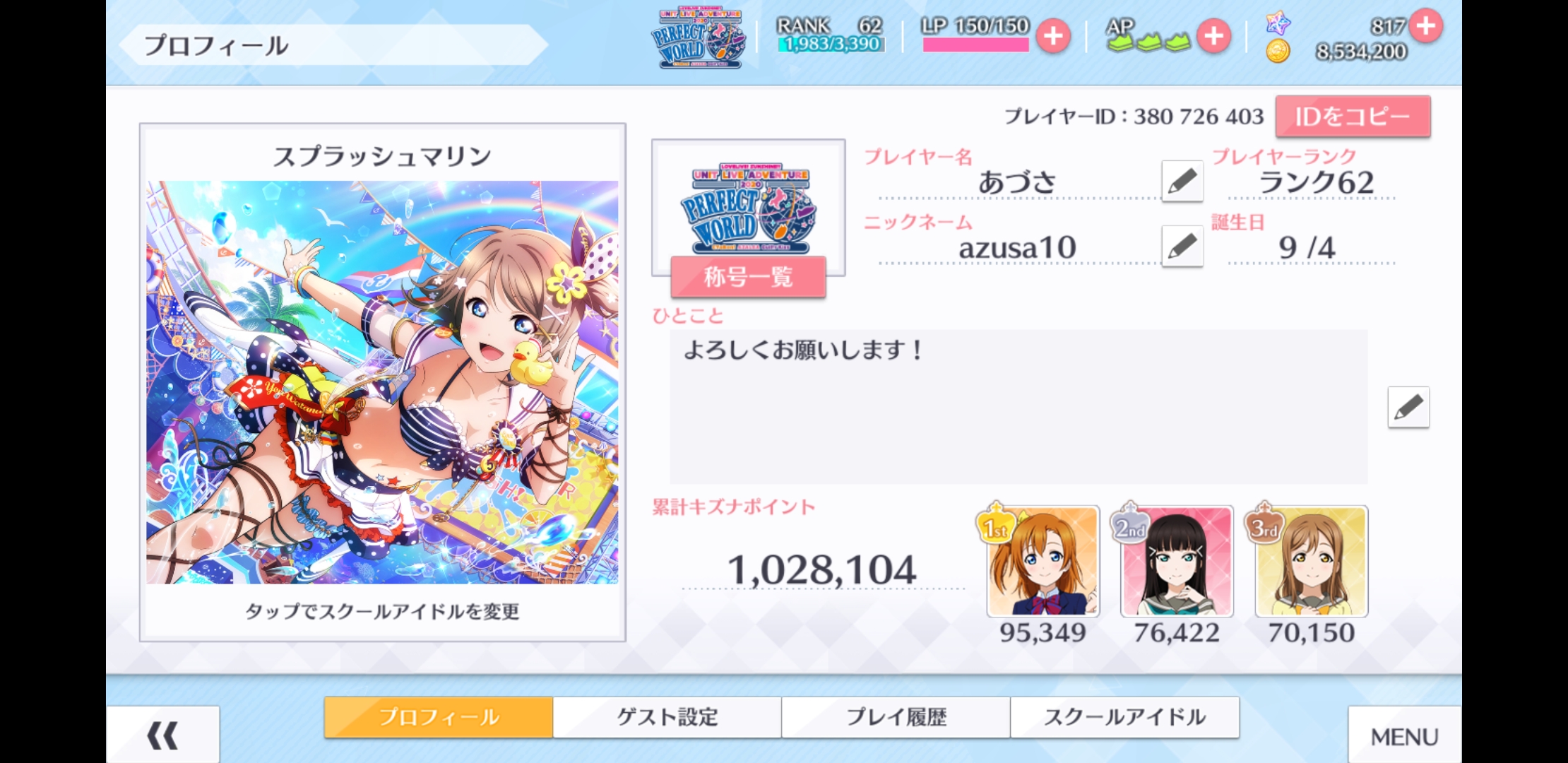
Task: Edit the nickname azusa10
Action: pos(1182,246)
